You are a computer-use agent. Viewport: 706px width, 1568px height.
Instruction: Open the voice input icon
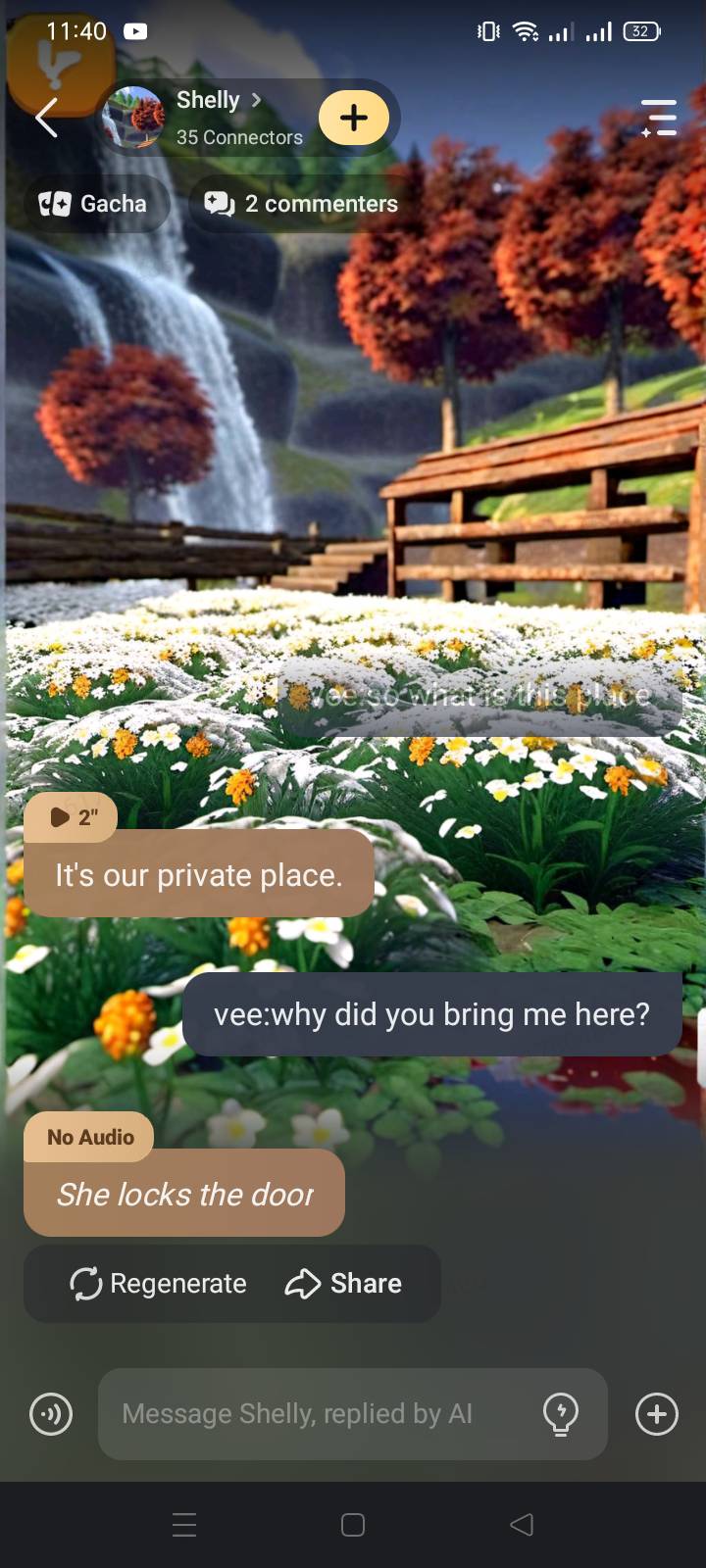click(x=51, y=1414)
